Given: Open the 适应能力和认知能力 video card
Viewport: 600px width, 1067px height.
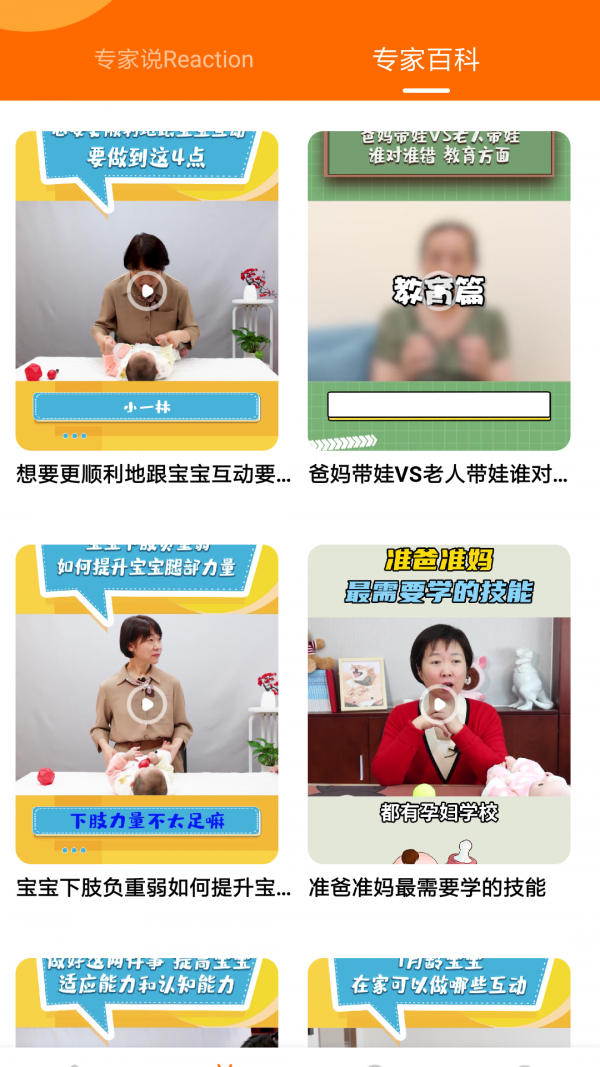Looking at the screenshot, I should pos(147,1001).
